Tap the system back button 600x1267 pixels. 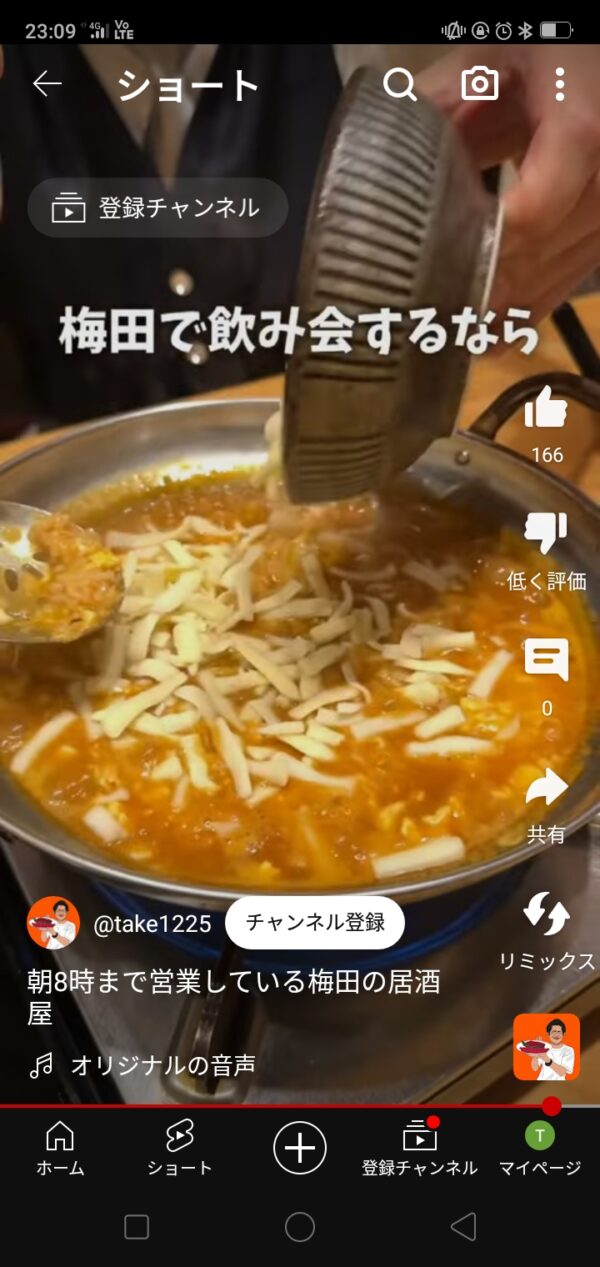pos(463,1227)
